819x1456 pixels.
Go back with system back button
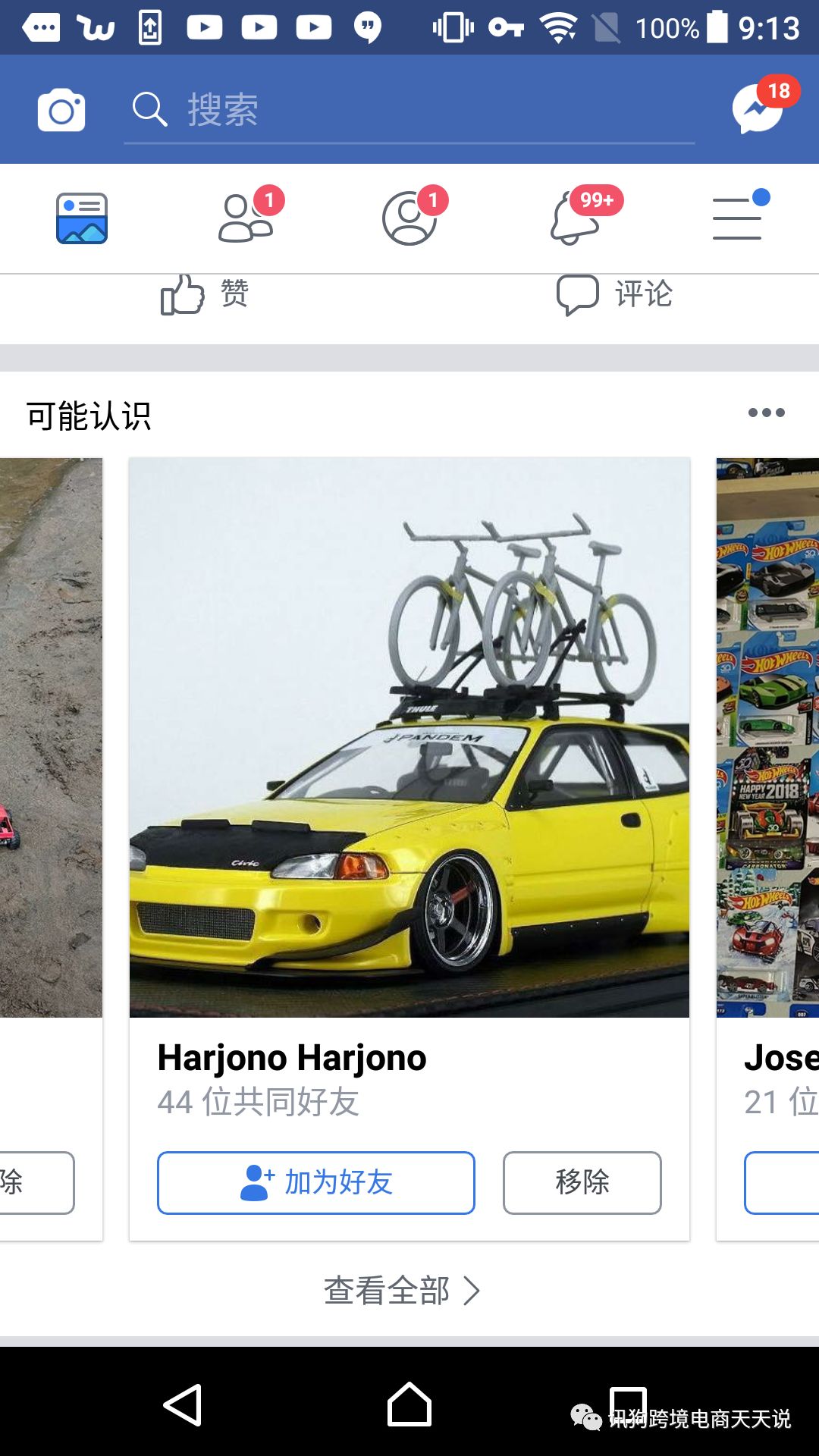(x=183, y=1405)
